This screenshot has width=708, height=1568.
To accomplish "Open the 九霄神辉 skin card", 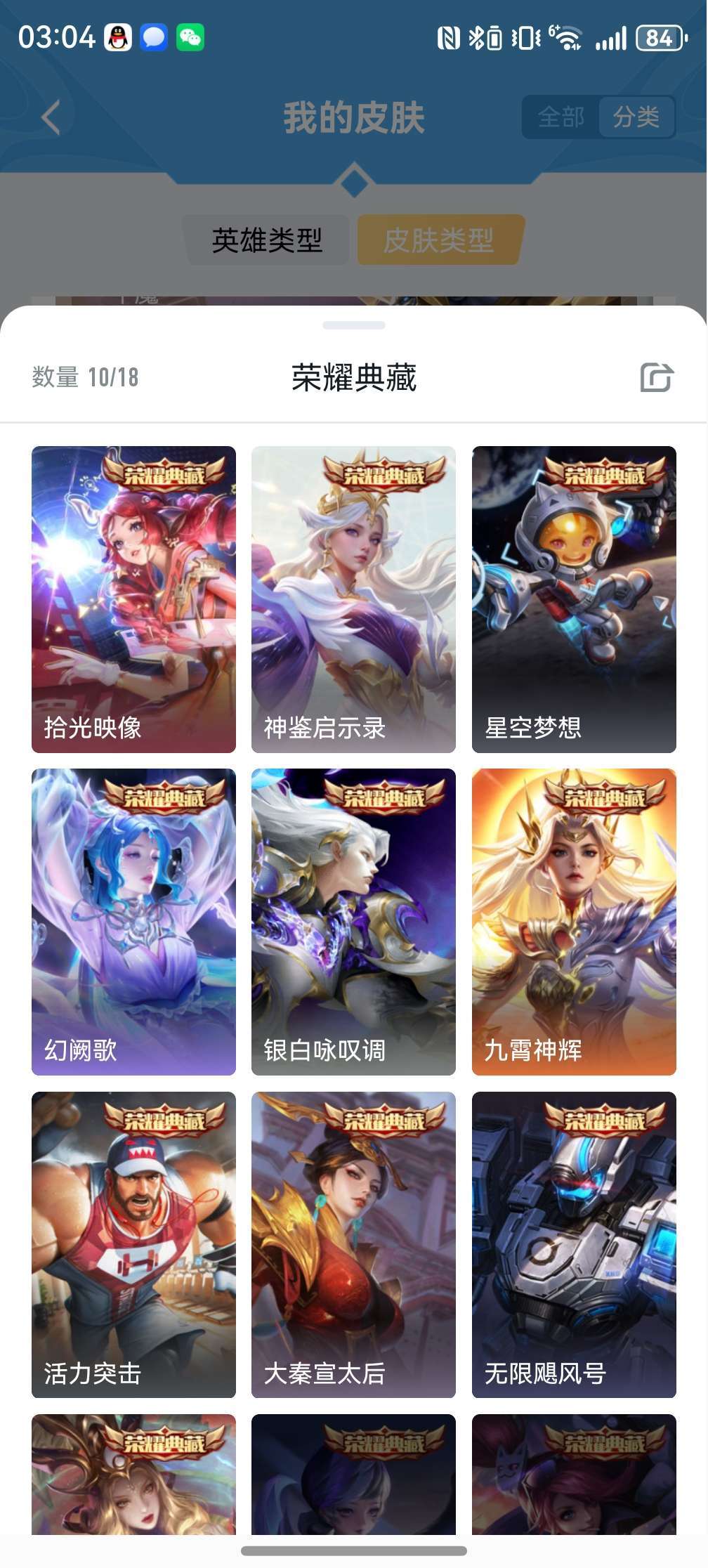I will 574,922.
